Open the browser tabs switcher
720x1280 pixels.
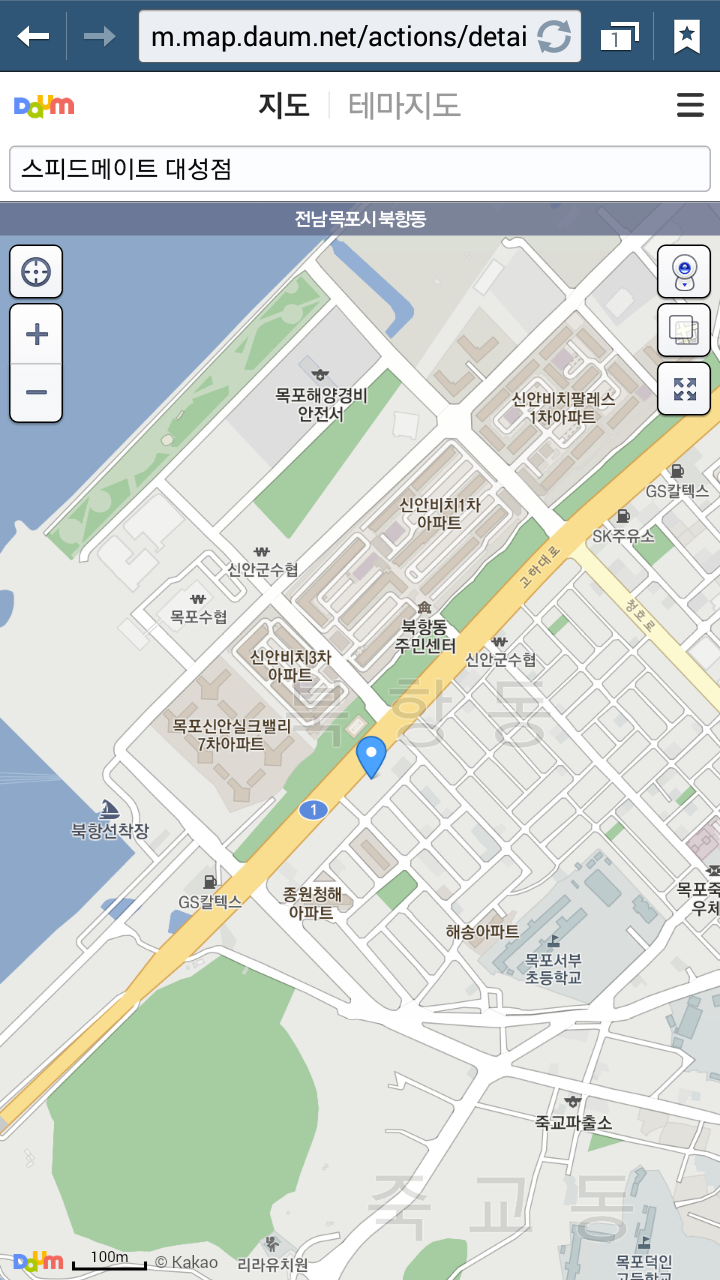point(619,37)
